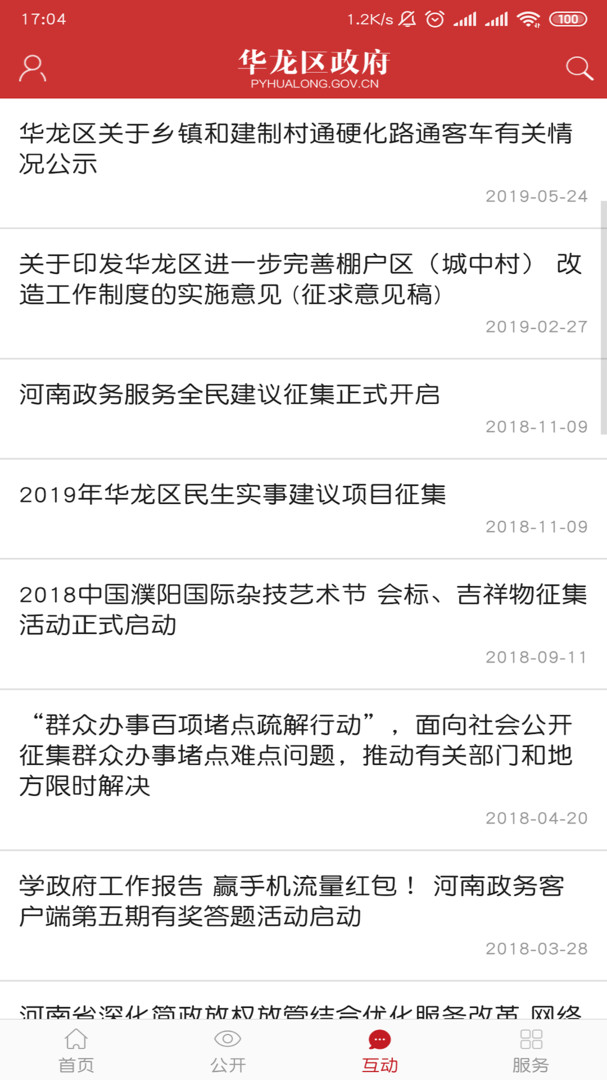Open 2019年华龙区民生实事建议项目征集

pos(232,495)
